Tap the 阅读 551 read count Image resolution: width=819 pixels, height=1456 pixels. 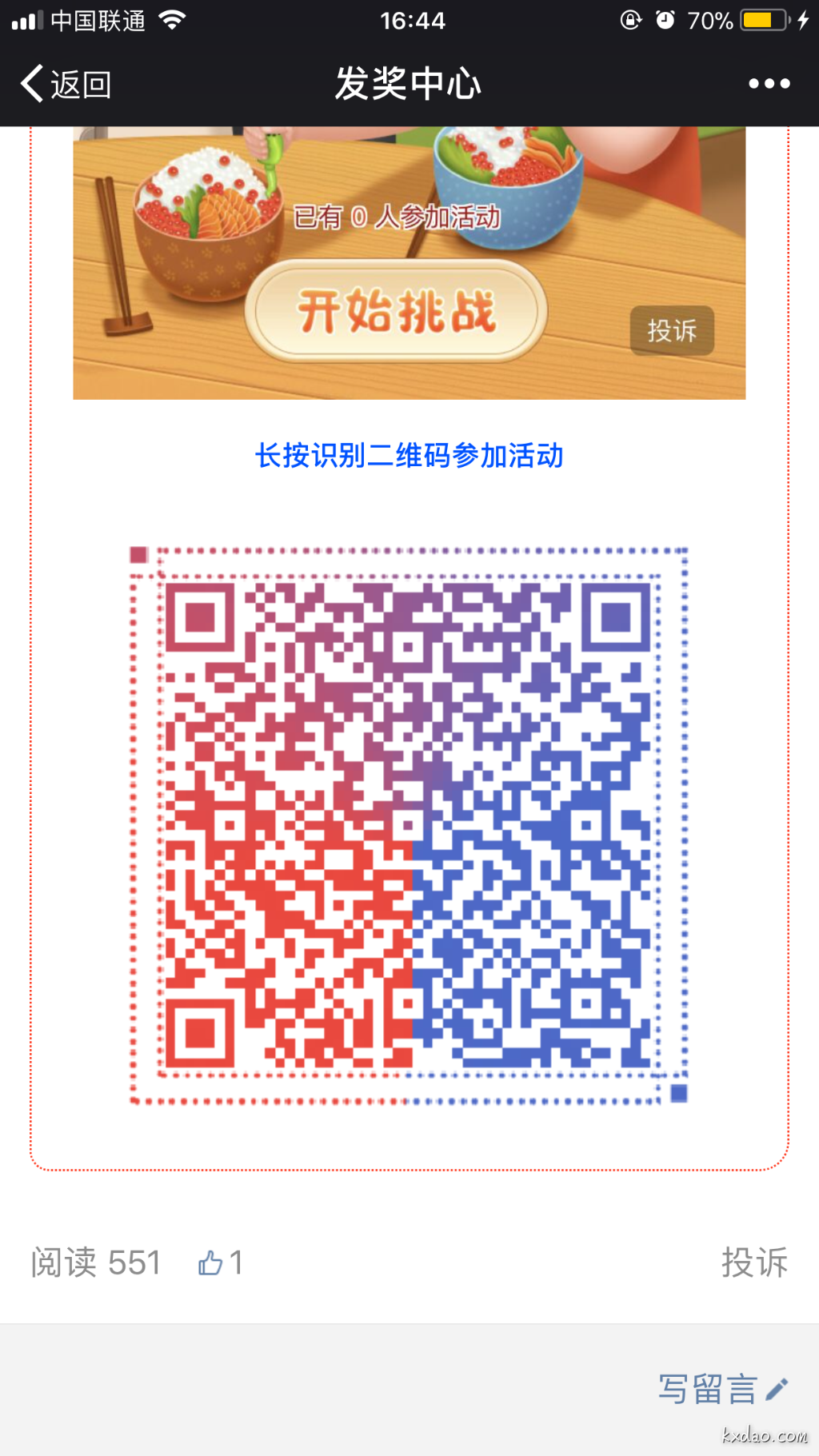(96, 1263)
